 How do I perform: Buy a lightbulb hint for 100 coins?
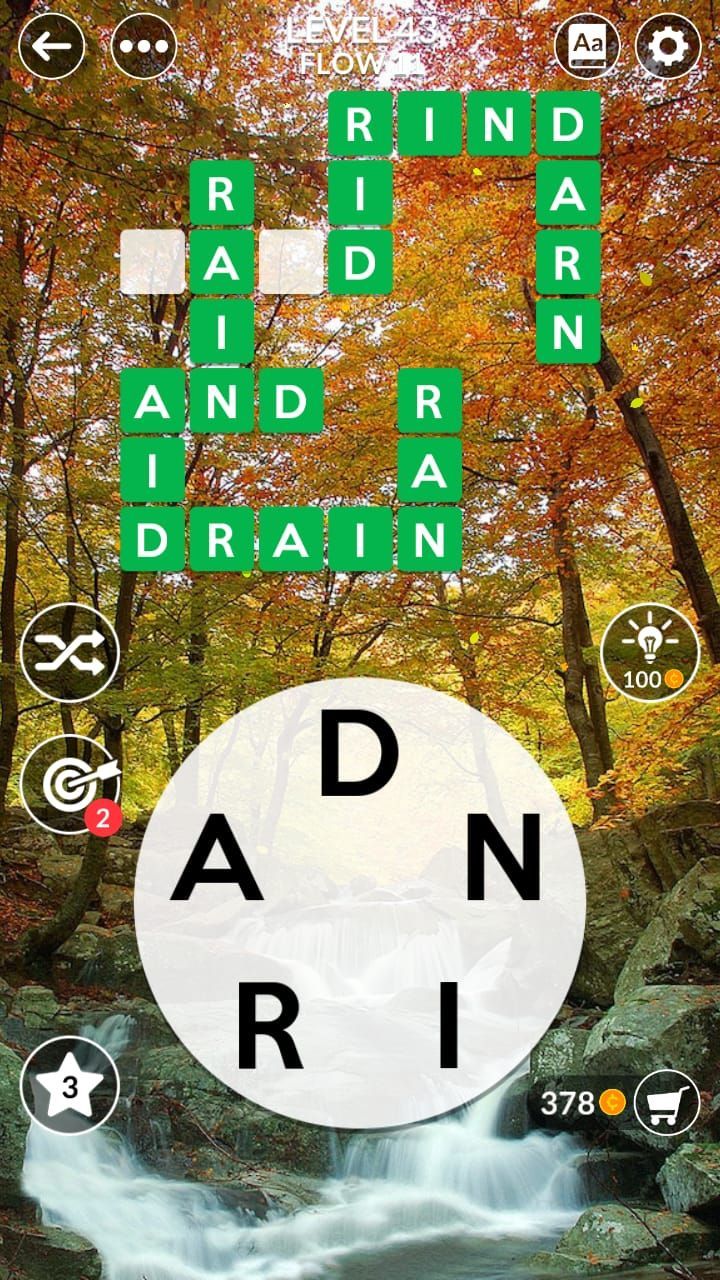pyautogui.click(x=650, y=654)
